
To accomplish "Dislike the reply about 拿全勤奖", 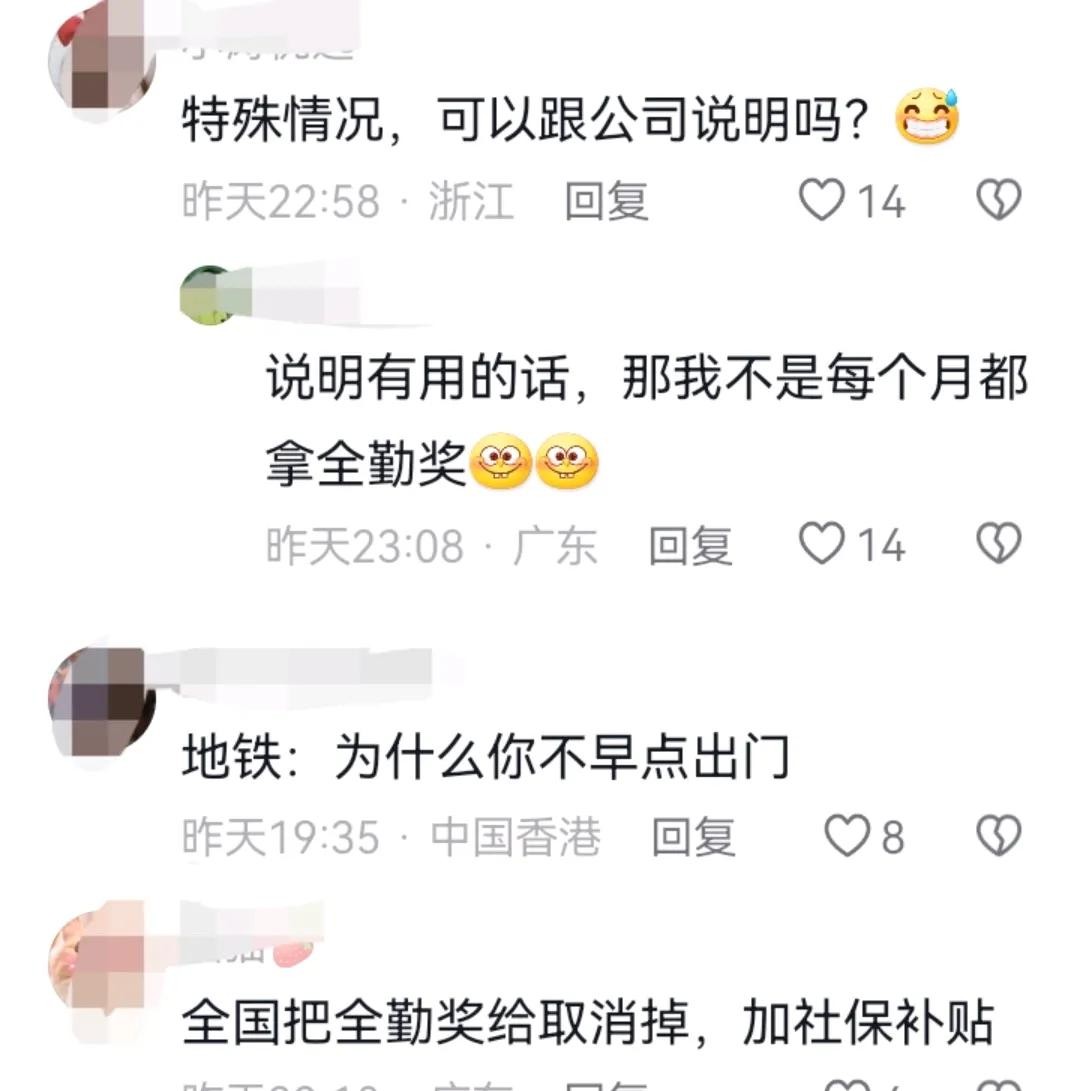I will click(997, 545).
